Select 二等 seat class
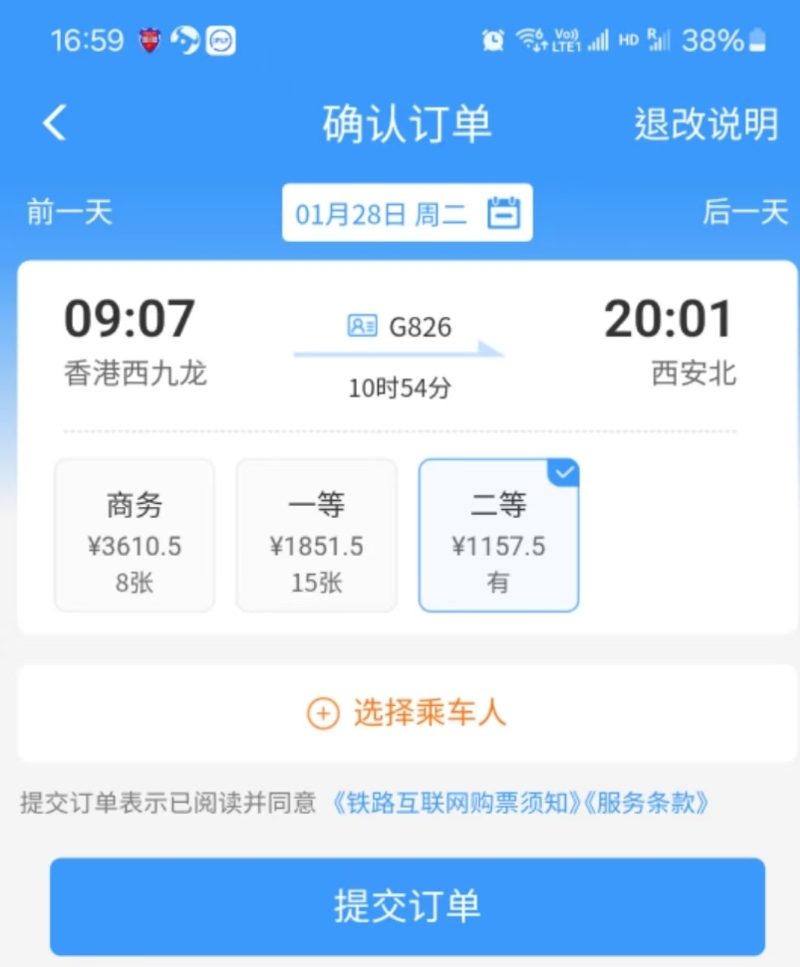The width and height of the screenshot is (800, 967). click(498, 536)
